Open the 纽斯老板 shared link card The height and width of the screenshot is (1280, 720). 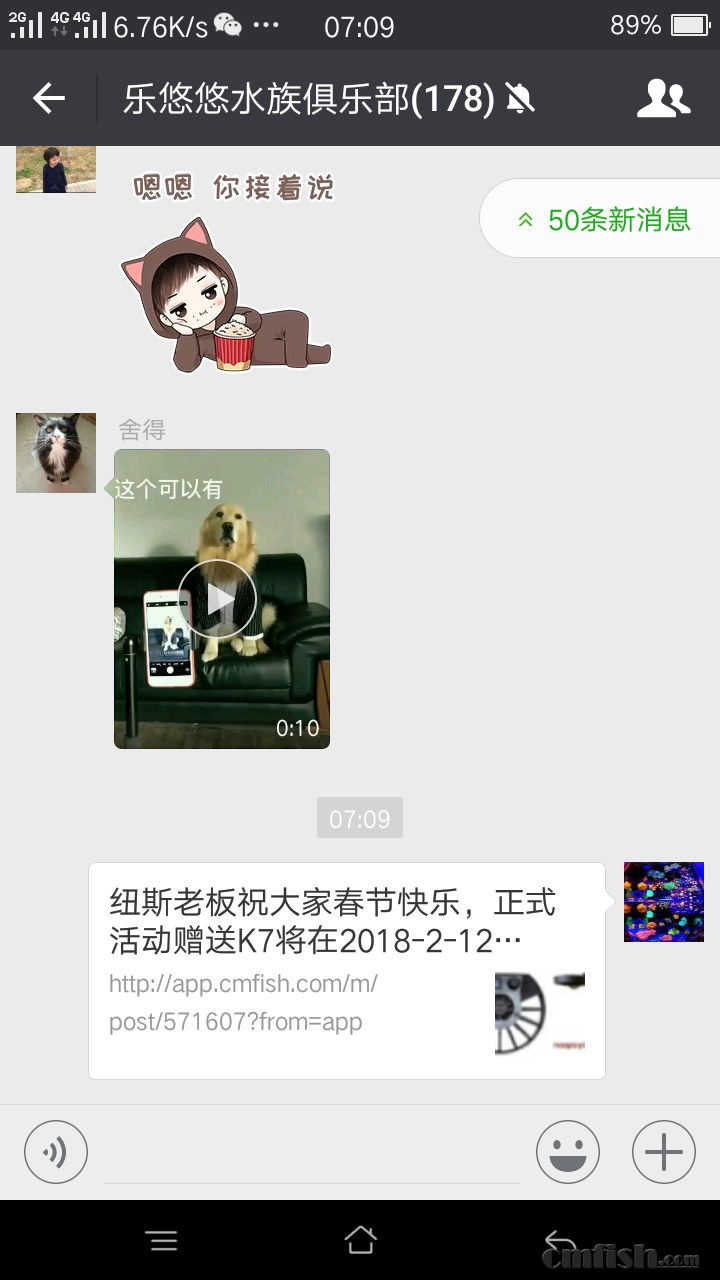pyautogui.click(x=346, y=970)
